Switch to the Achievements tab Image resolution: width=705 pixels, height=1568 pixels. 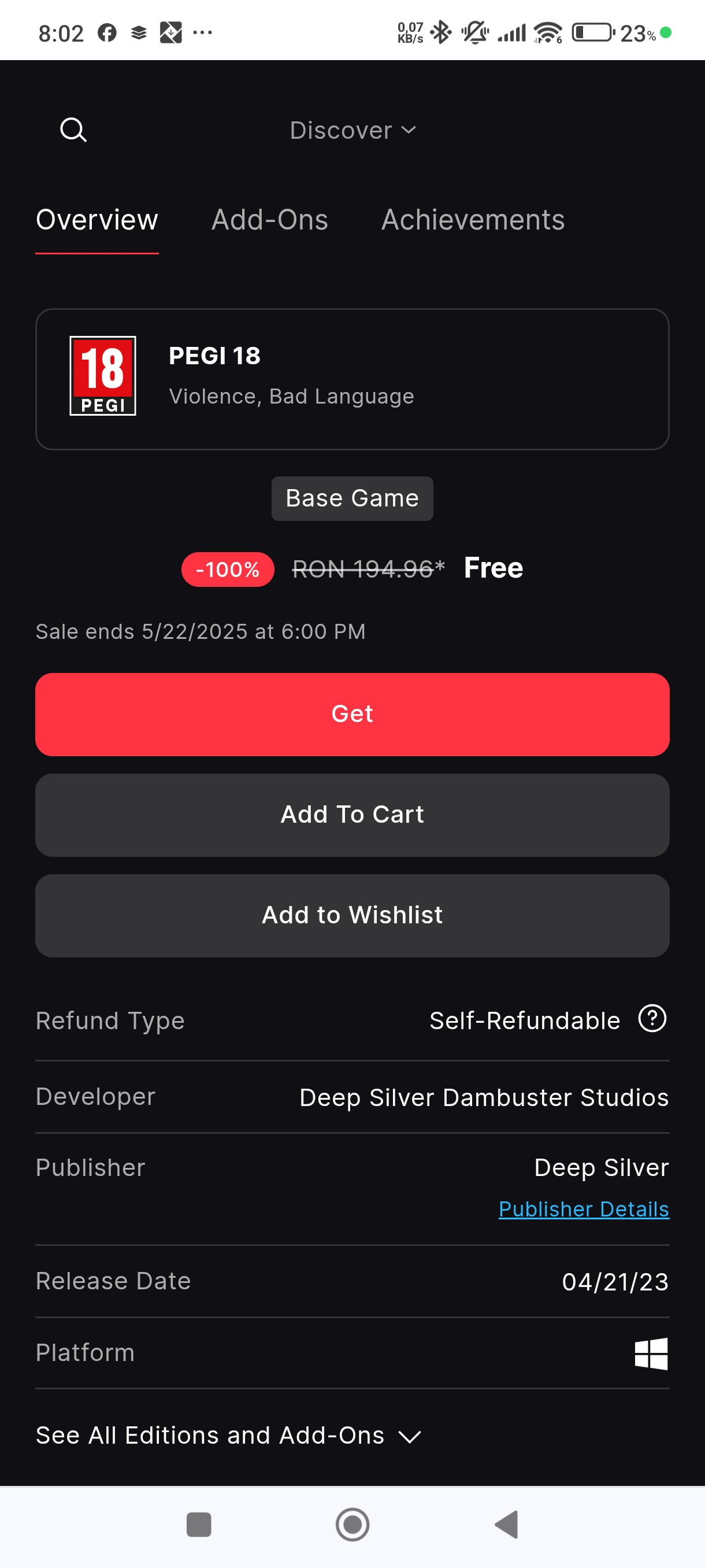point(473,220)
